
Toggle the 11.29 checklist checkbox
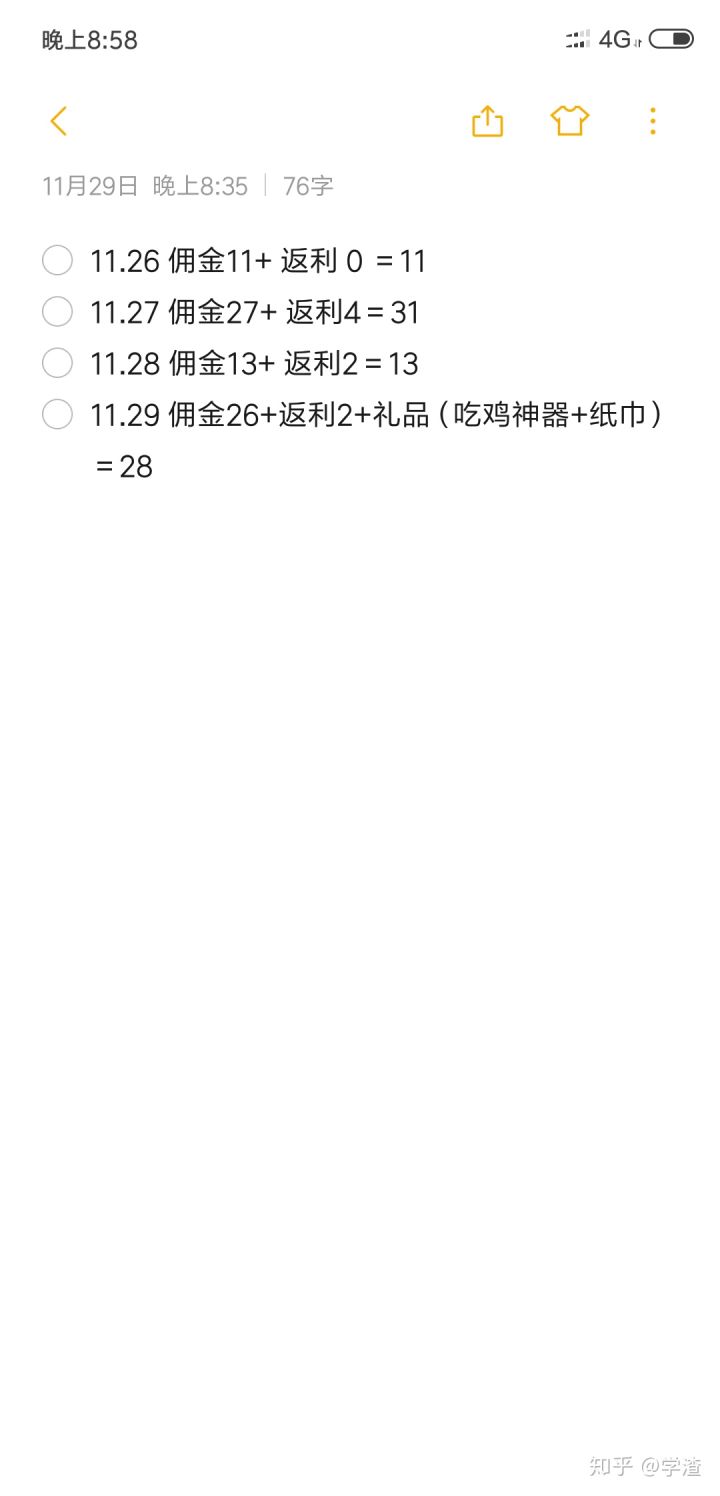coord(57,414)
